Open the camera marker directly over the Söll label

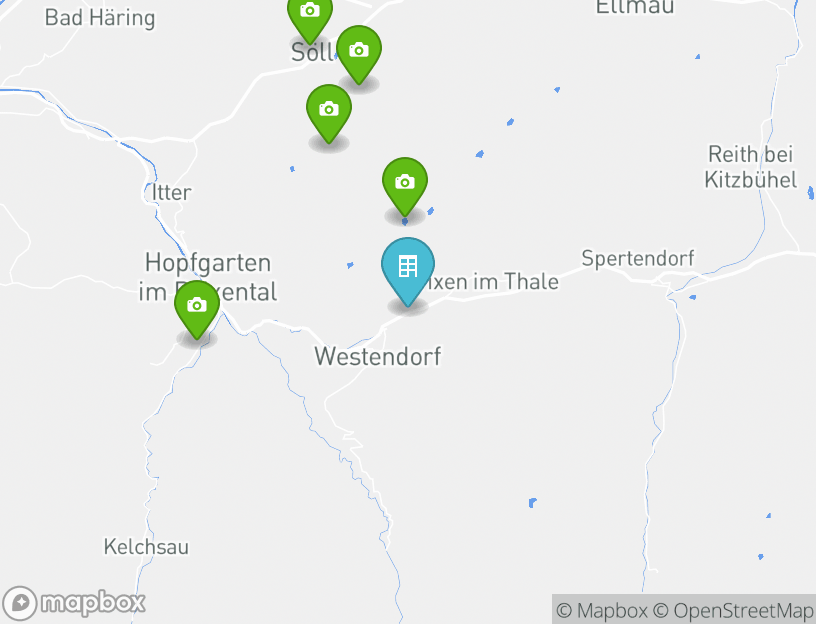(x=310, y=14)
